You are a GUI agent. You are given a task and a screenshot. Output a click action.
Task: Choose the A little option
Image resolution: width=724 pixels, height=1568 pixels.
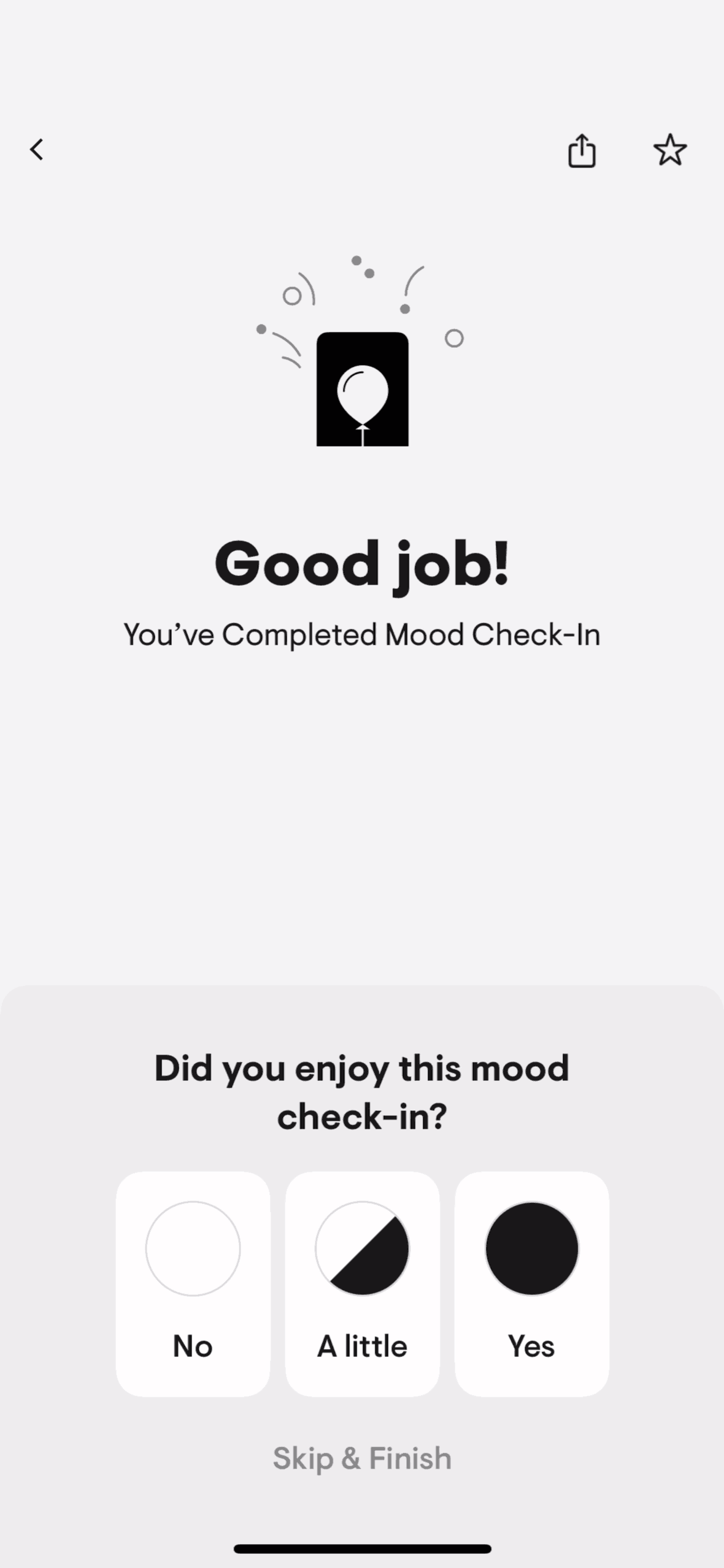(362, 1283)
